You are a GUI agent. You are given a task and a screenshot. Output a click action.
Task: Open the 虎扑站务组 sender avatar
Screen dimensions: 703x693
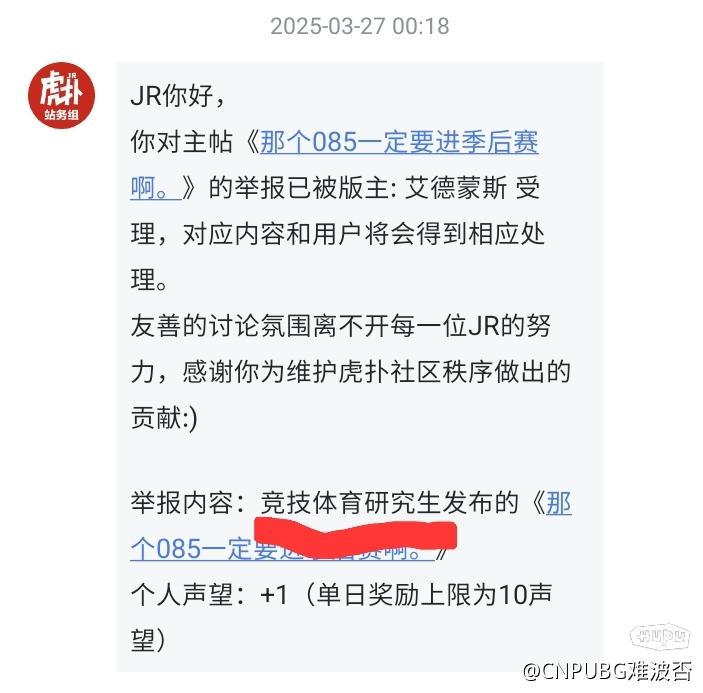point(61,96)
